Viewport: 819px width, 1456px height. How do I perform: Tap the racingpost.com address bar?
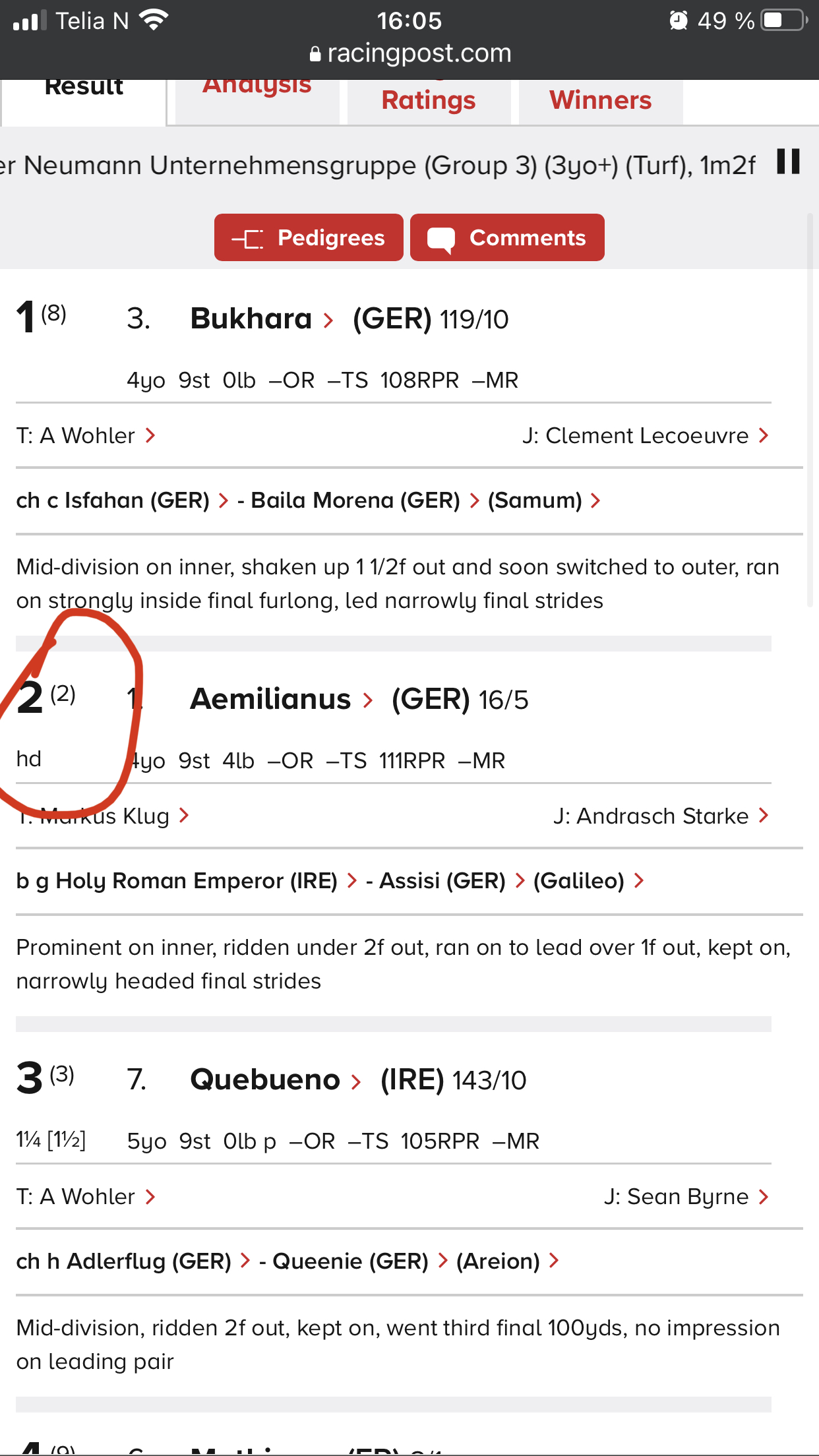[409, 53]
